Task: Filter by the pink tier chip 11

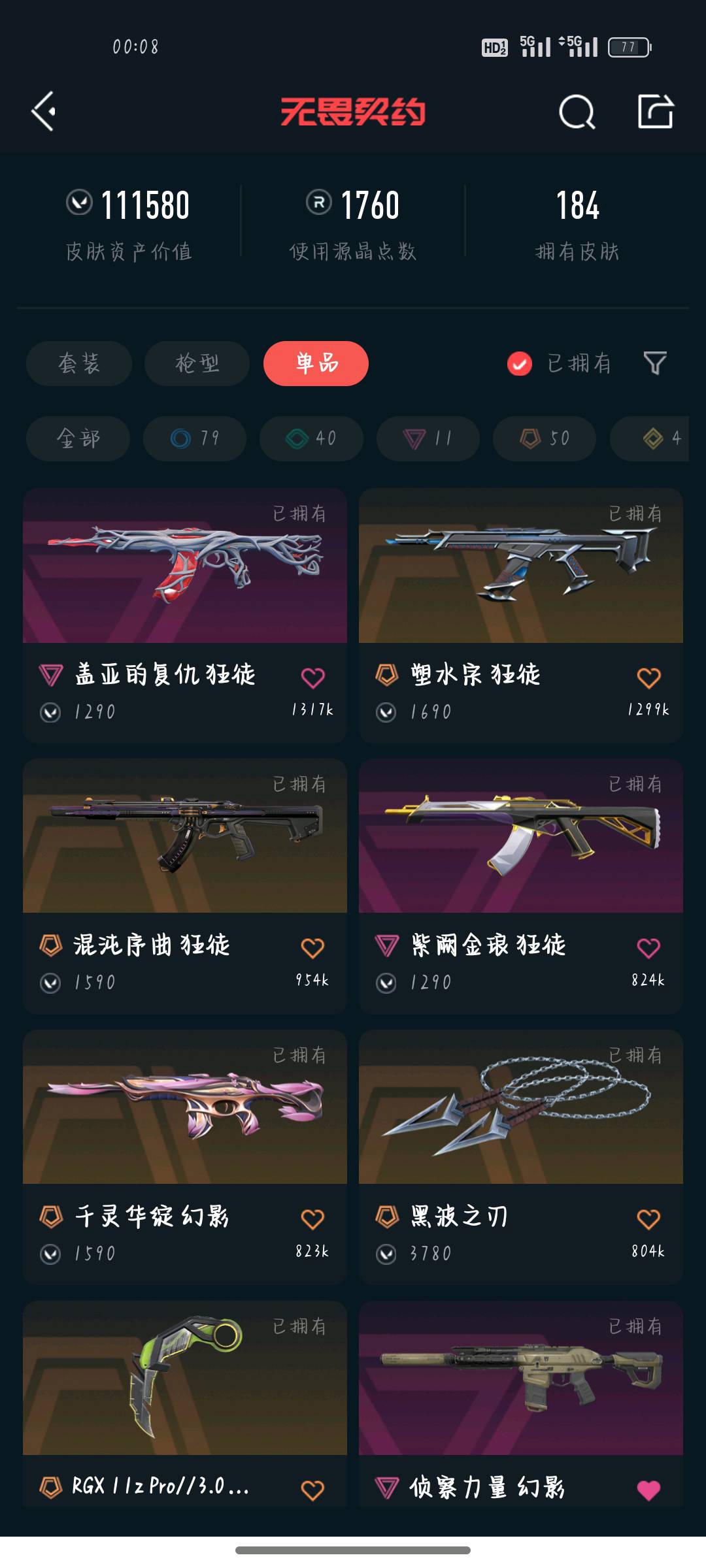Action: coord(428,438)
